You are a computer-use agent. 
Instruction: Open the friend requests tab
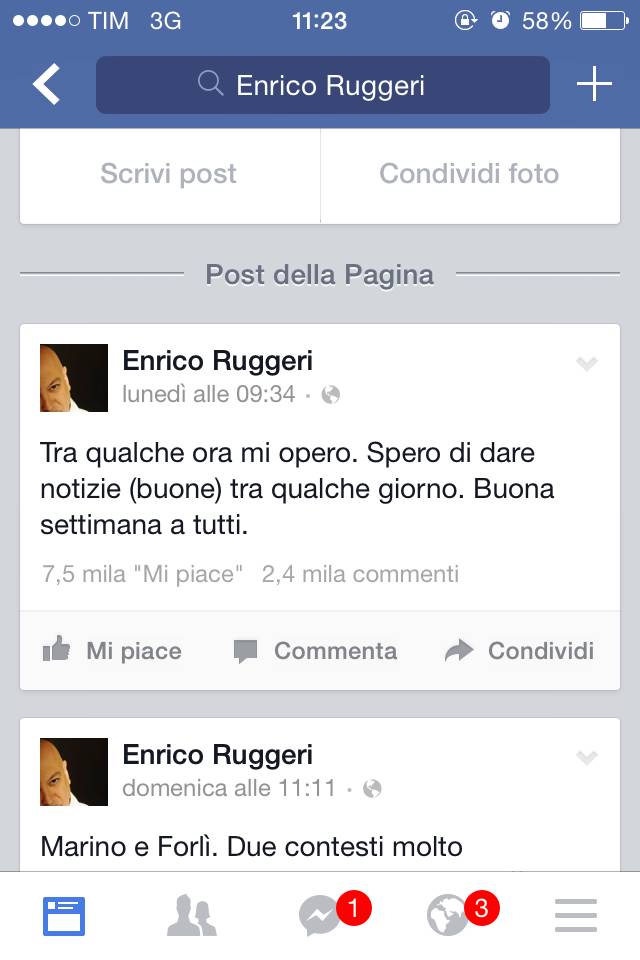[x=192, y=915]
